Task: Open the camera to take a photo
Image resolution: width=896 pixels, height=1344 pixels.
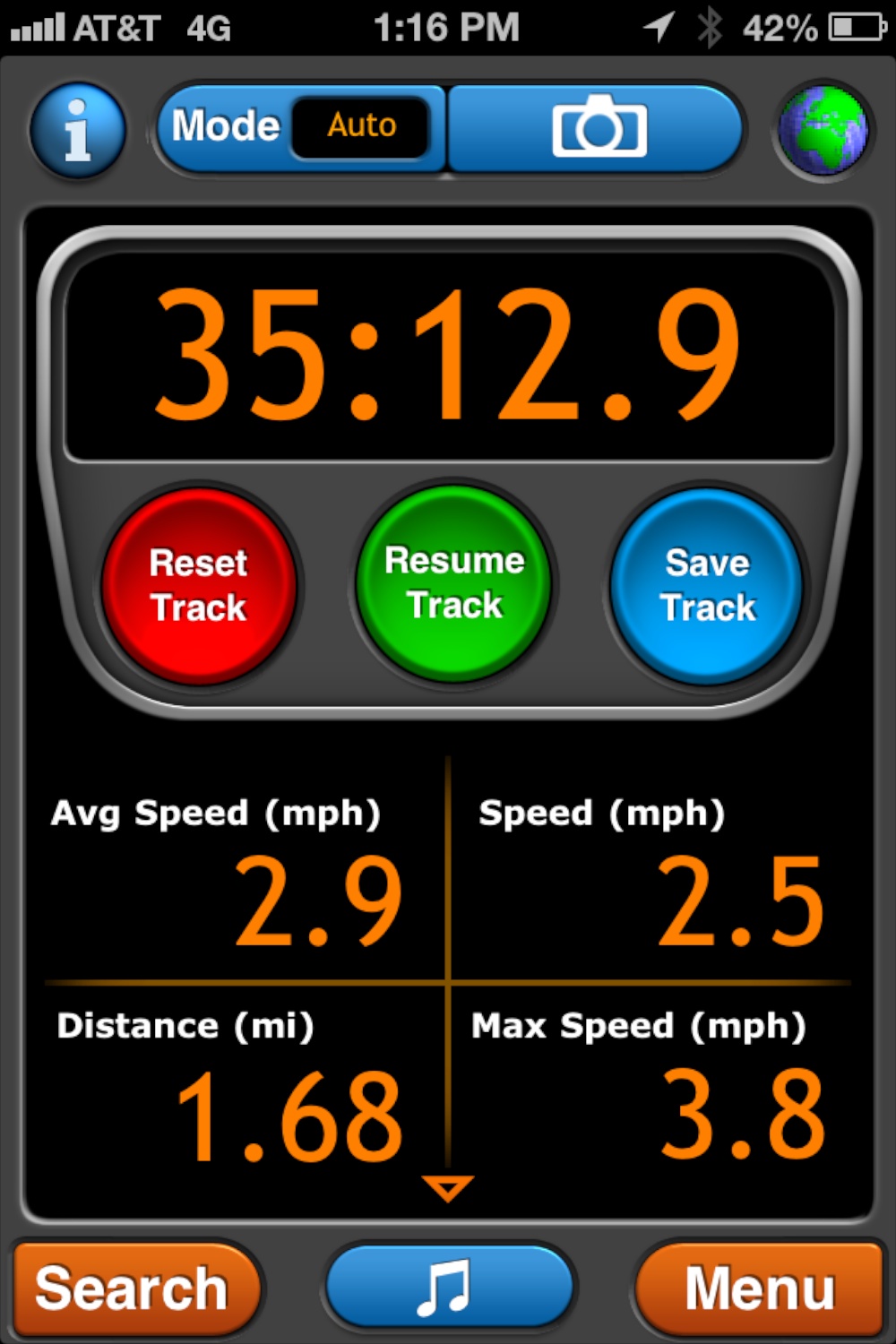Action: [598, 128]
